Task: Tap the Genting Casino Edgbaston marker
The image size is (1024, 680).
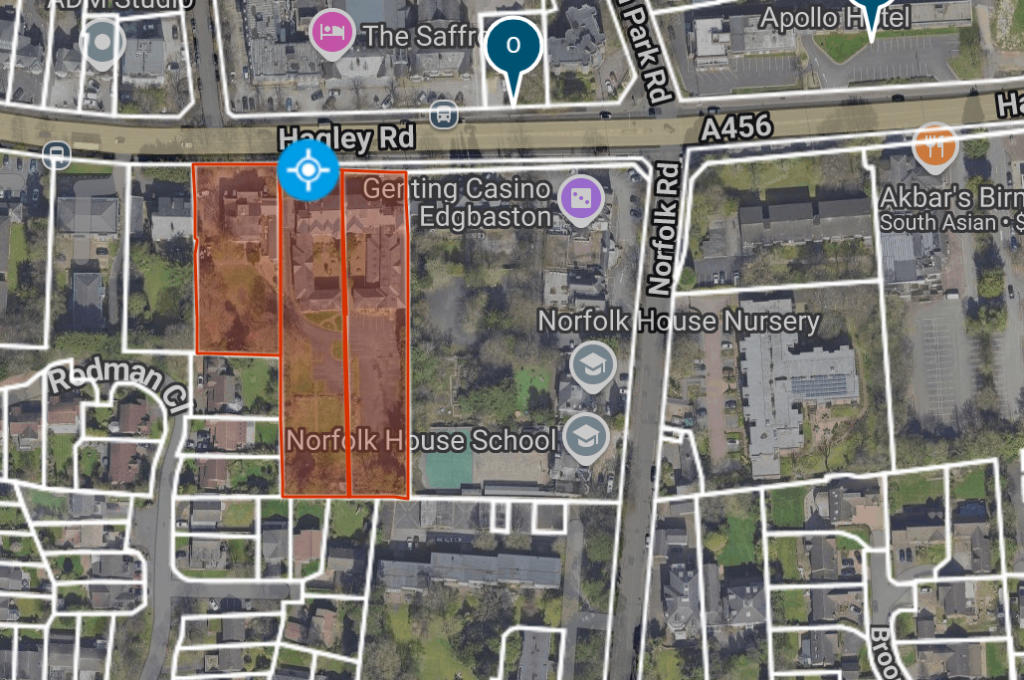Action: click(579, 198)
